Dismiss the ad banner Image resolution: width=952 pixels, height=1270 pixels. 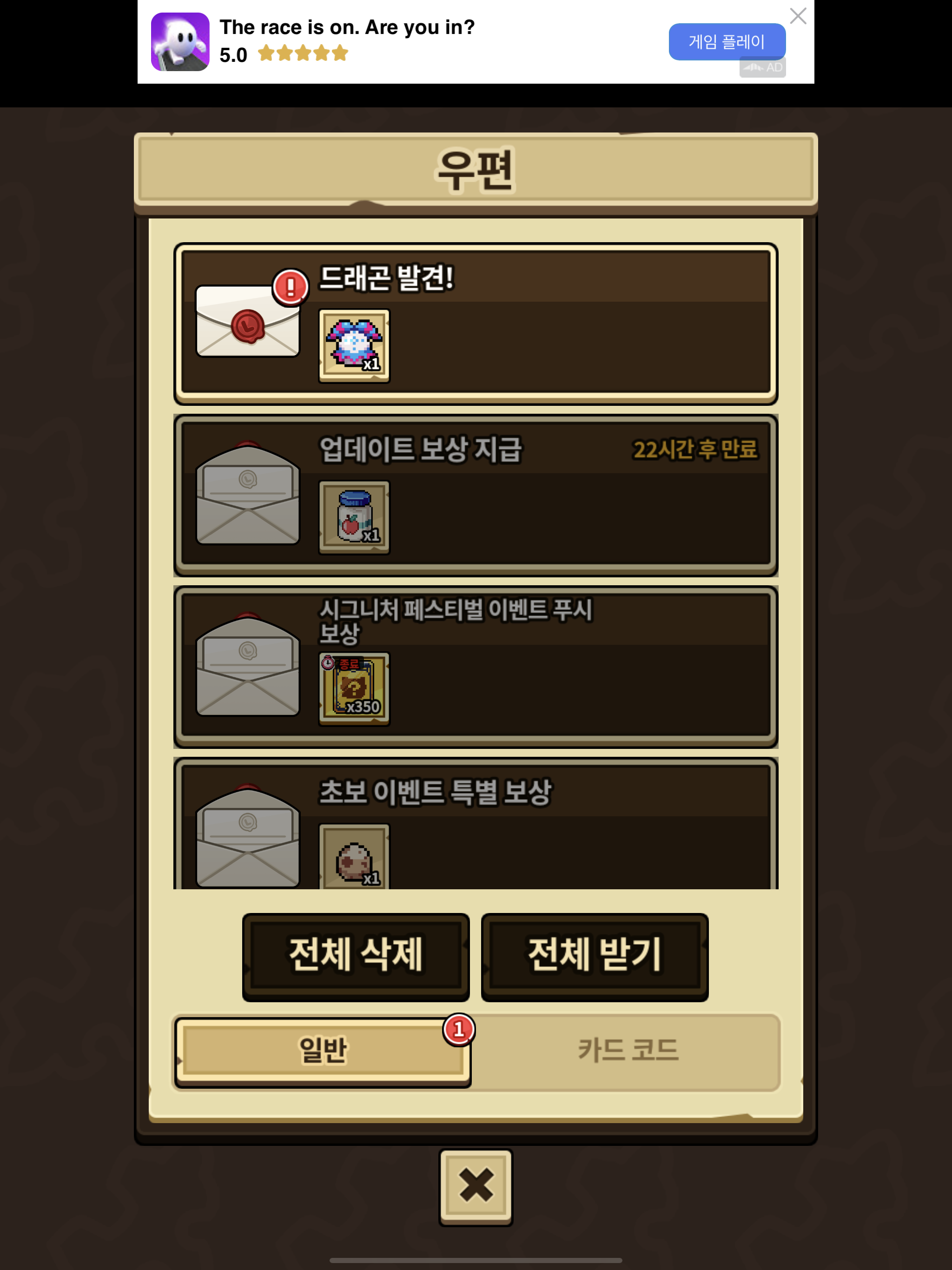798,15
